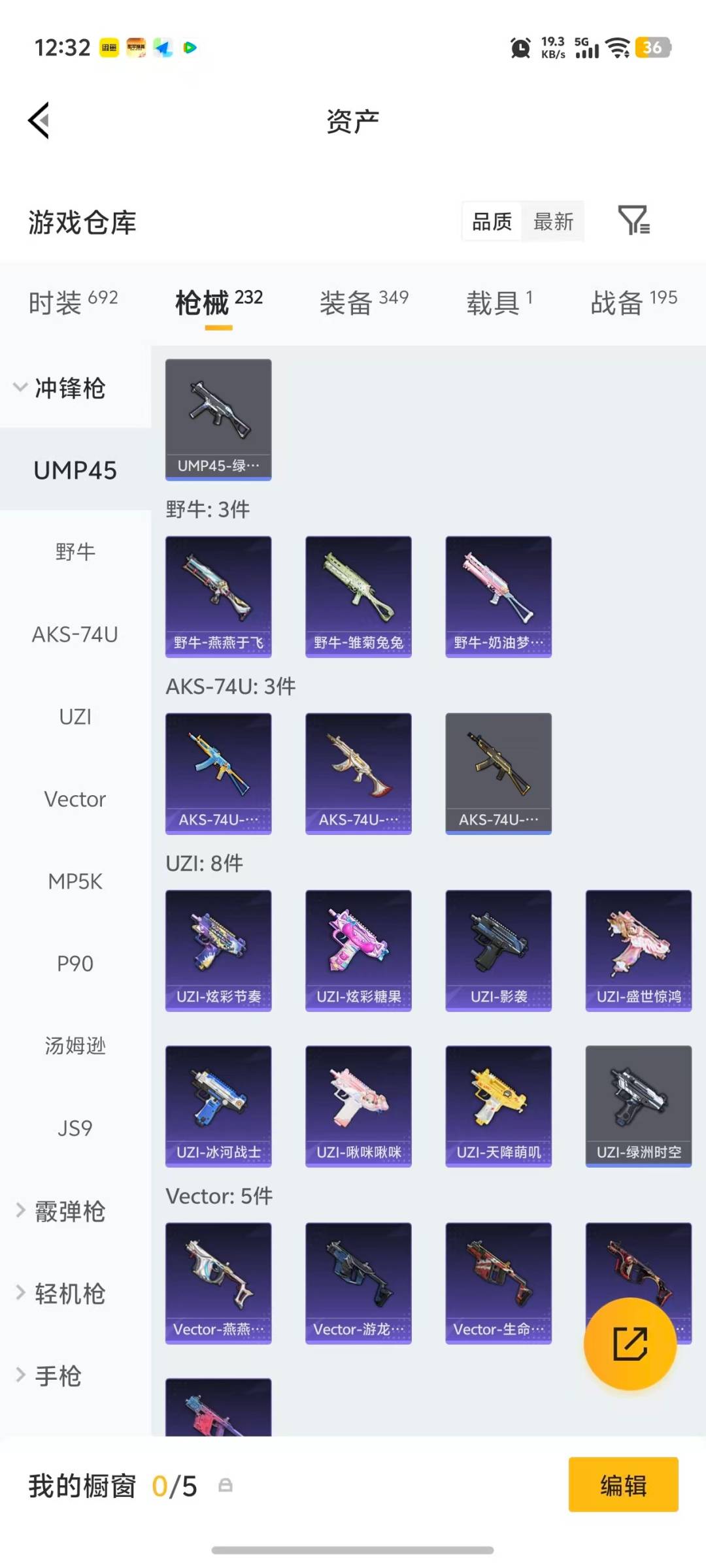Switch to the 载具 tab
The image size is (706, 1568).
pyautogui.click(x=499, y=302)
